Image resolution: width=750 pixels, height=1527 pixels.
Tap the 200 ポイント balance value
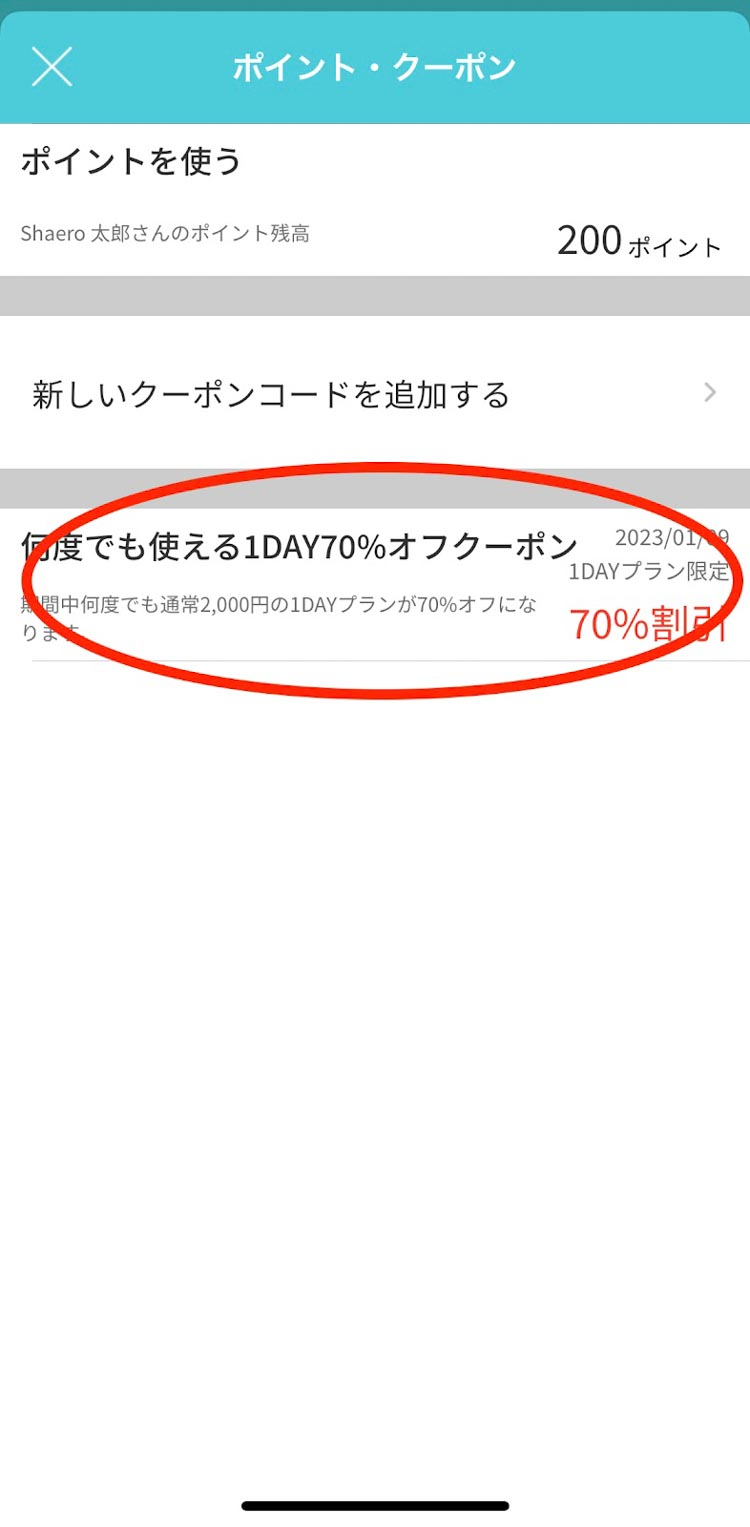point(637,239)
